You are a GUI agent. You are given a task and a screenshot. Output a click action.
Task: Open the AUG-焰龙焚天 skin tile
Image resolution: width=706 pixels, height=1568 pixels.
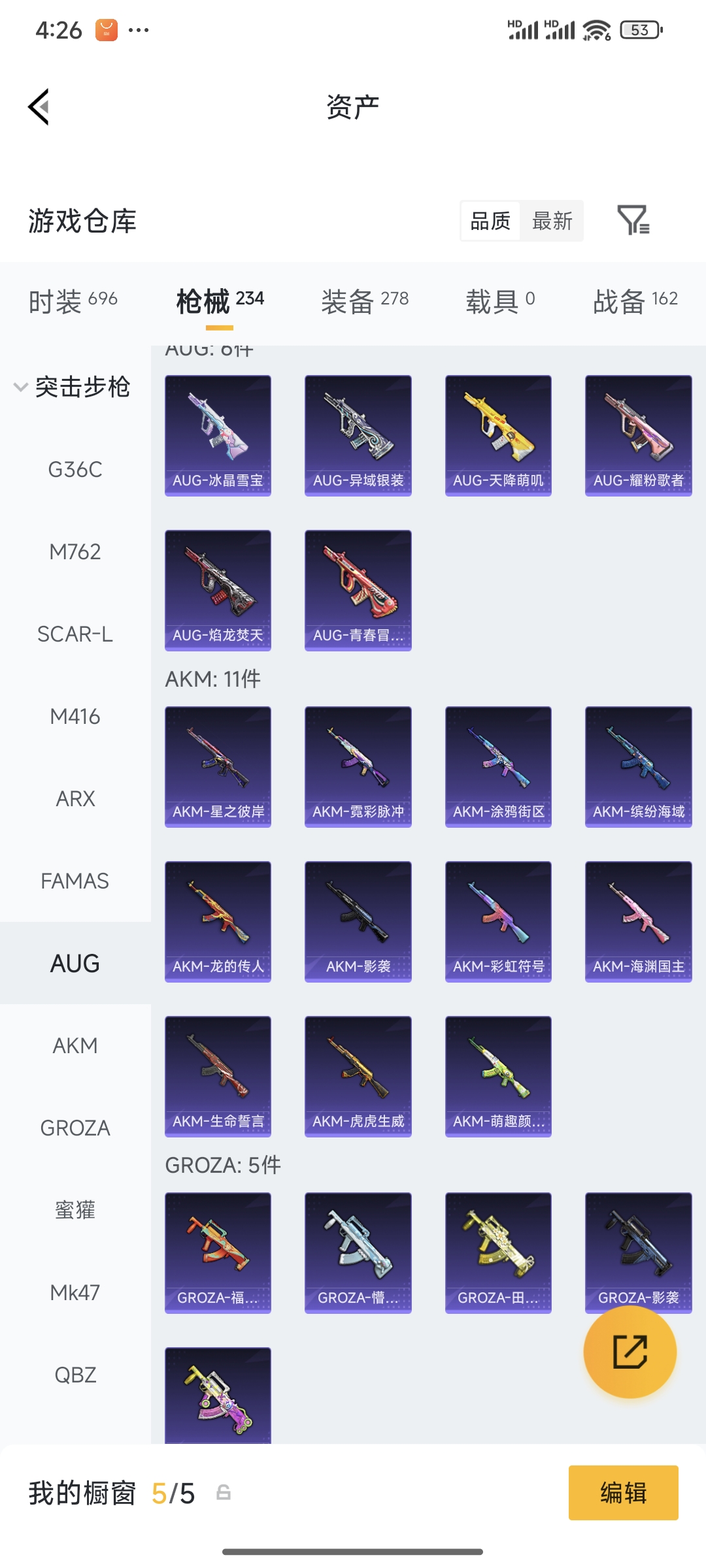click(218, 590)
